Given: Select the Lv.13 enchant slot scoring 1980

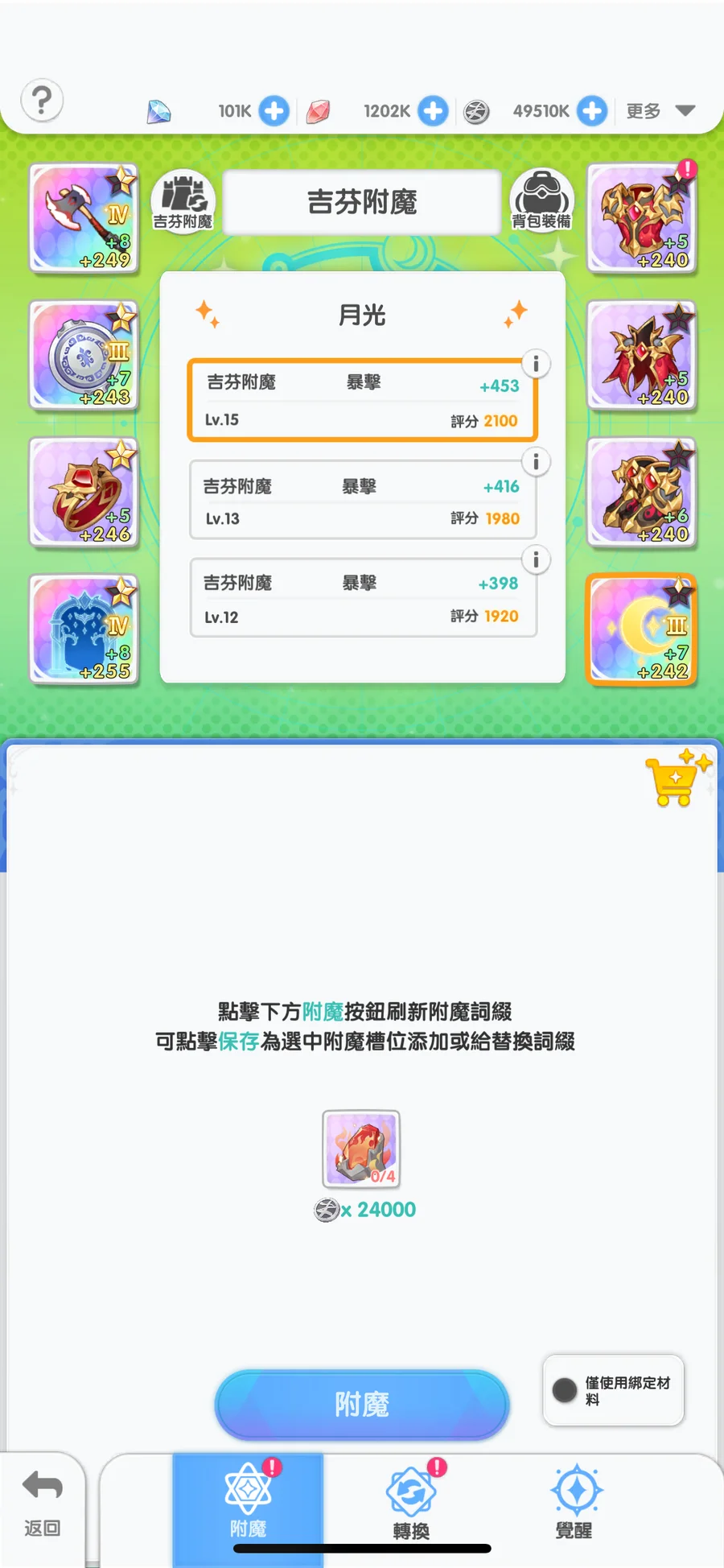Looking at the screenshot, I should coord(363,500).
